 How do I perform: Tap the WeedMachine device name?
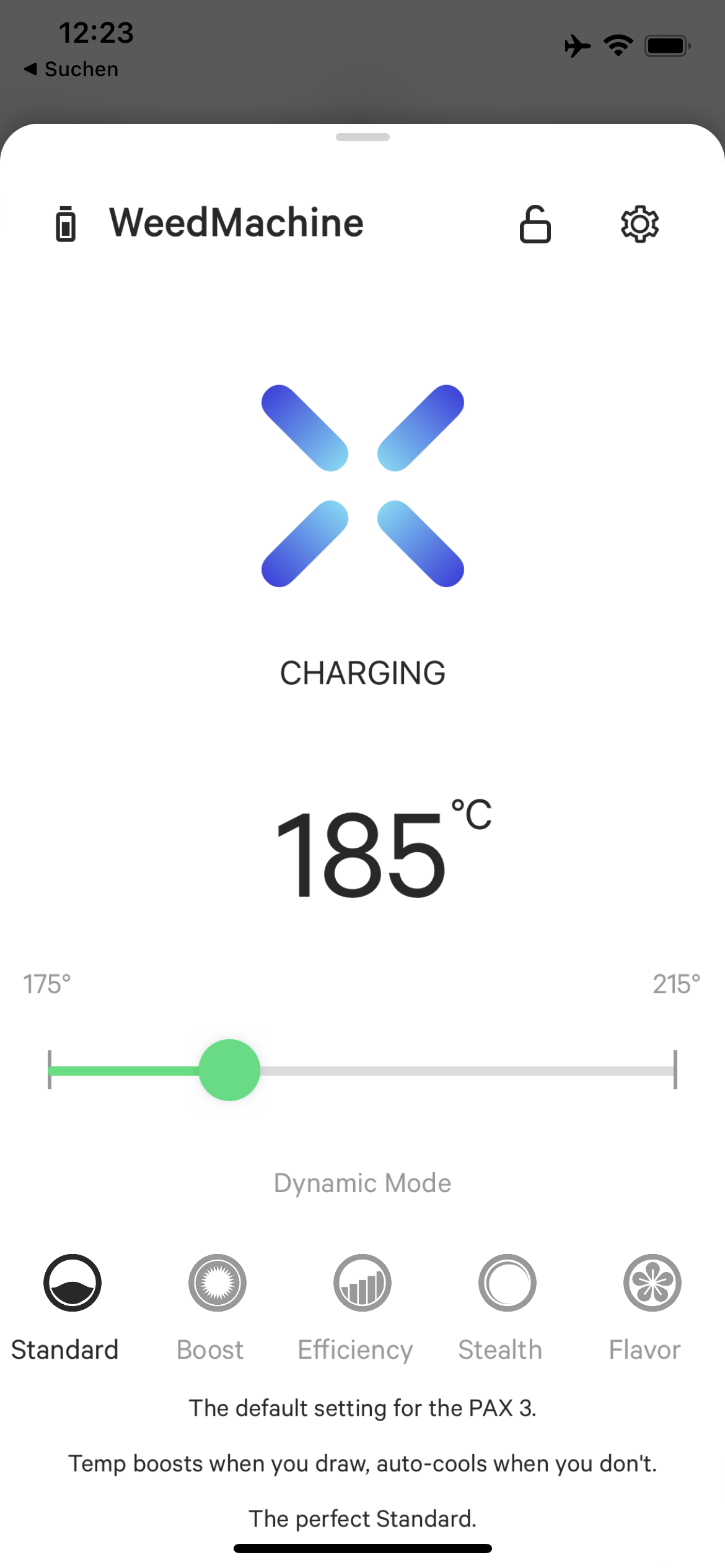pyautogui.click(x=235, y=223)
